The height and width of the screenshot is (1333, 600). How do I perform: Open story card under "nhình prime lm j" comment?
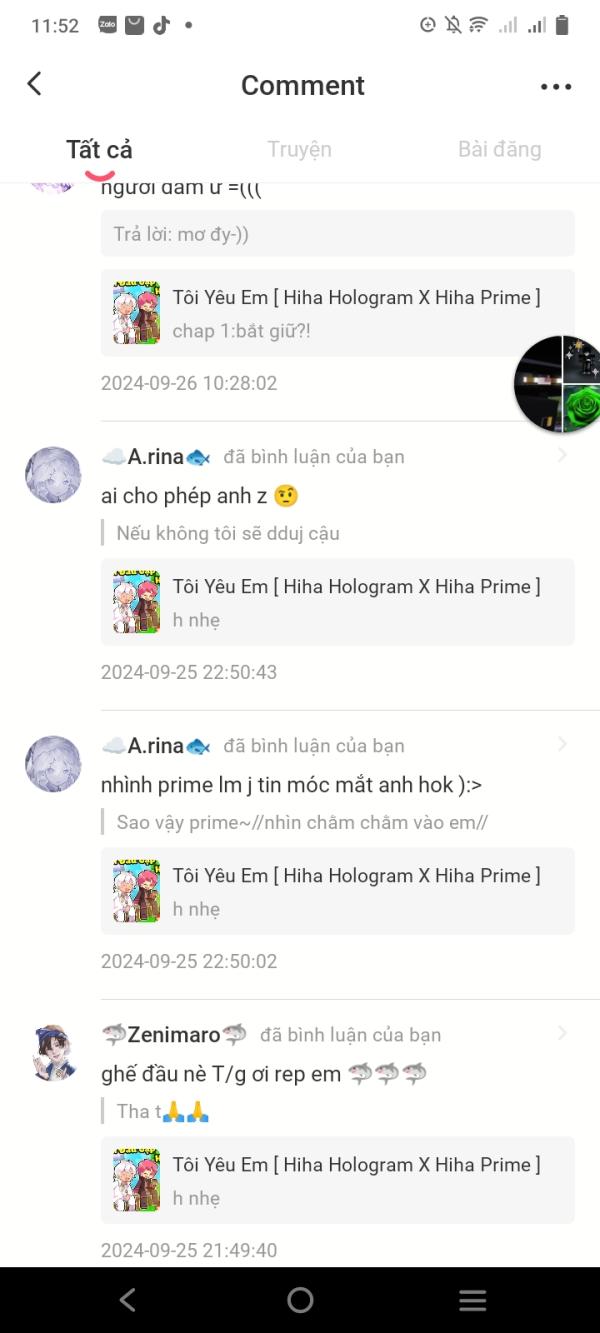coord(338,891)
